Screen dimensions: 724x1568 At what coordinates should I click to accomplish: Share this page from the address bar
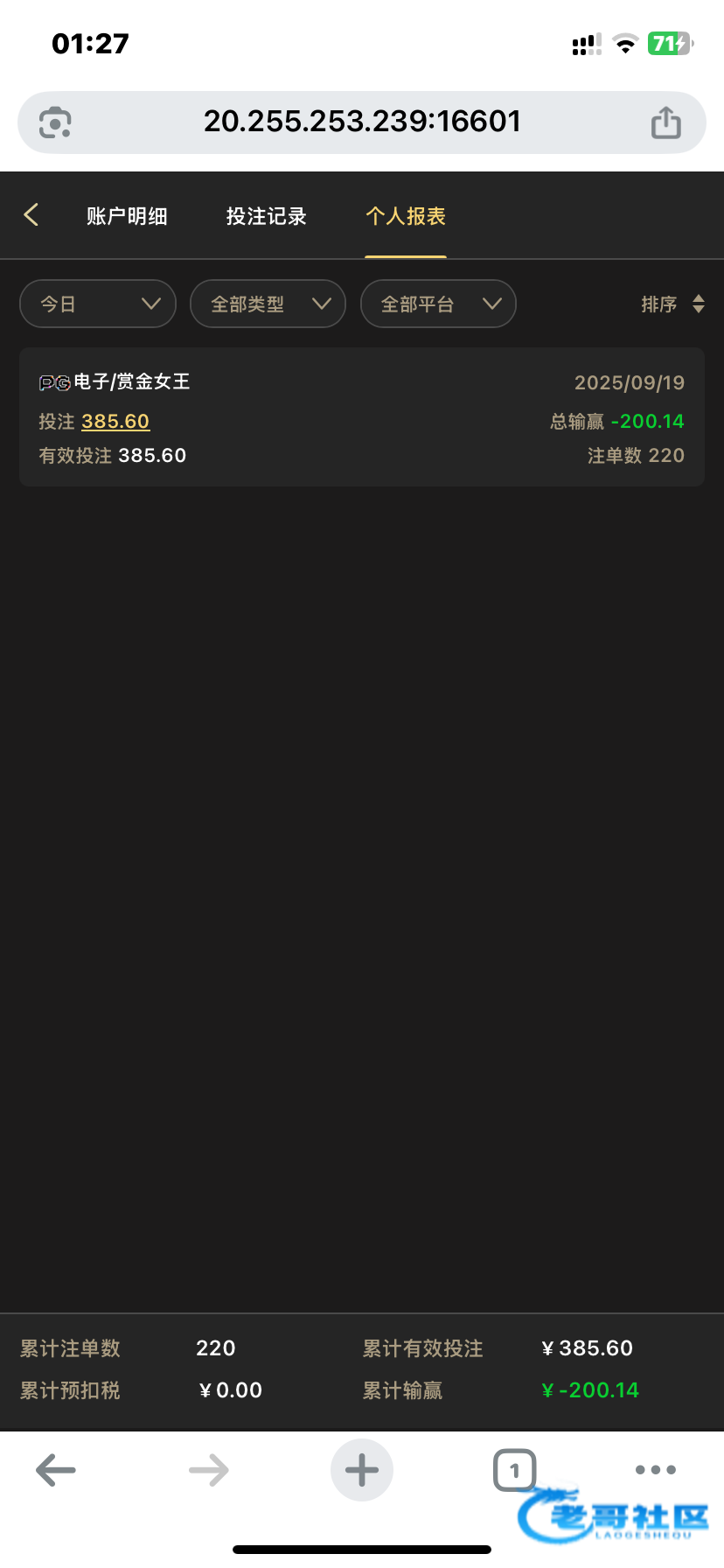click(x=666, y=122)
